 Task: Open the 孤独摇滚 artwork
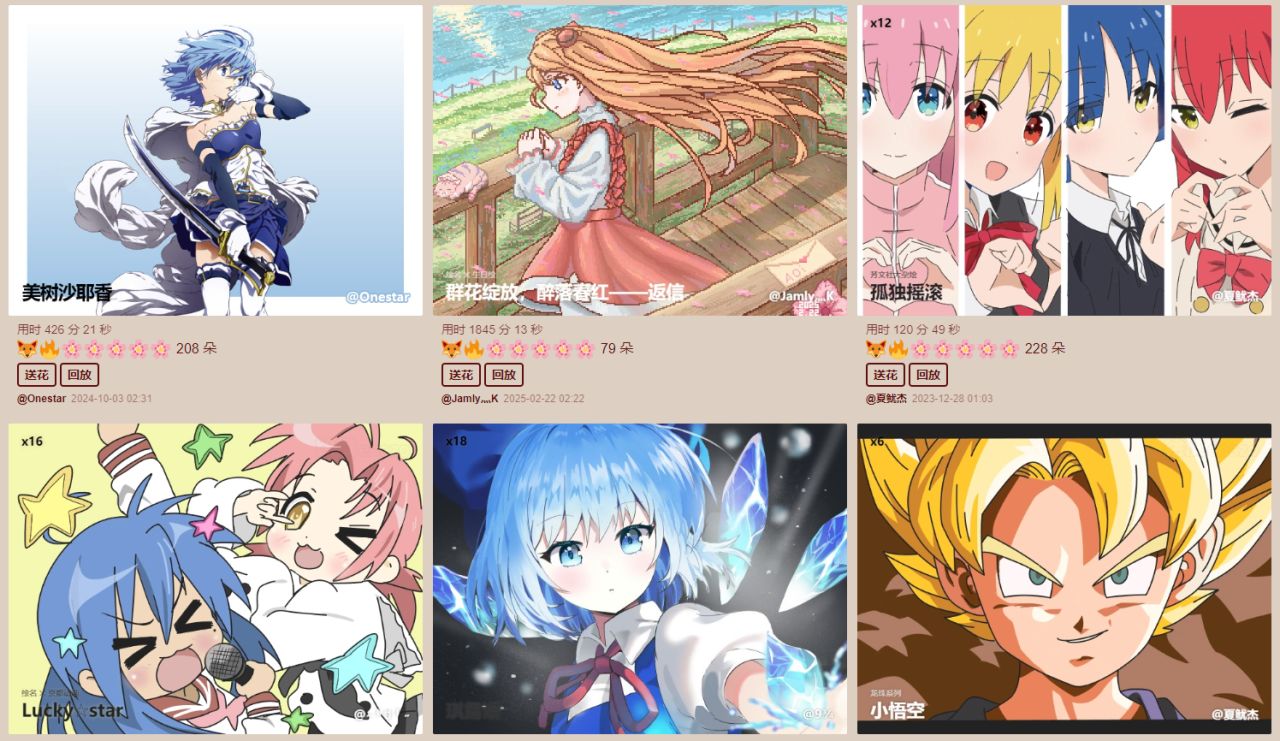pyautogui.click(x=1064, y=160)
